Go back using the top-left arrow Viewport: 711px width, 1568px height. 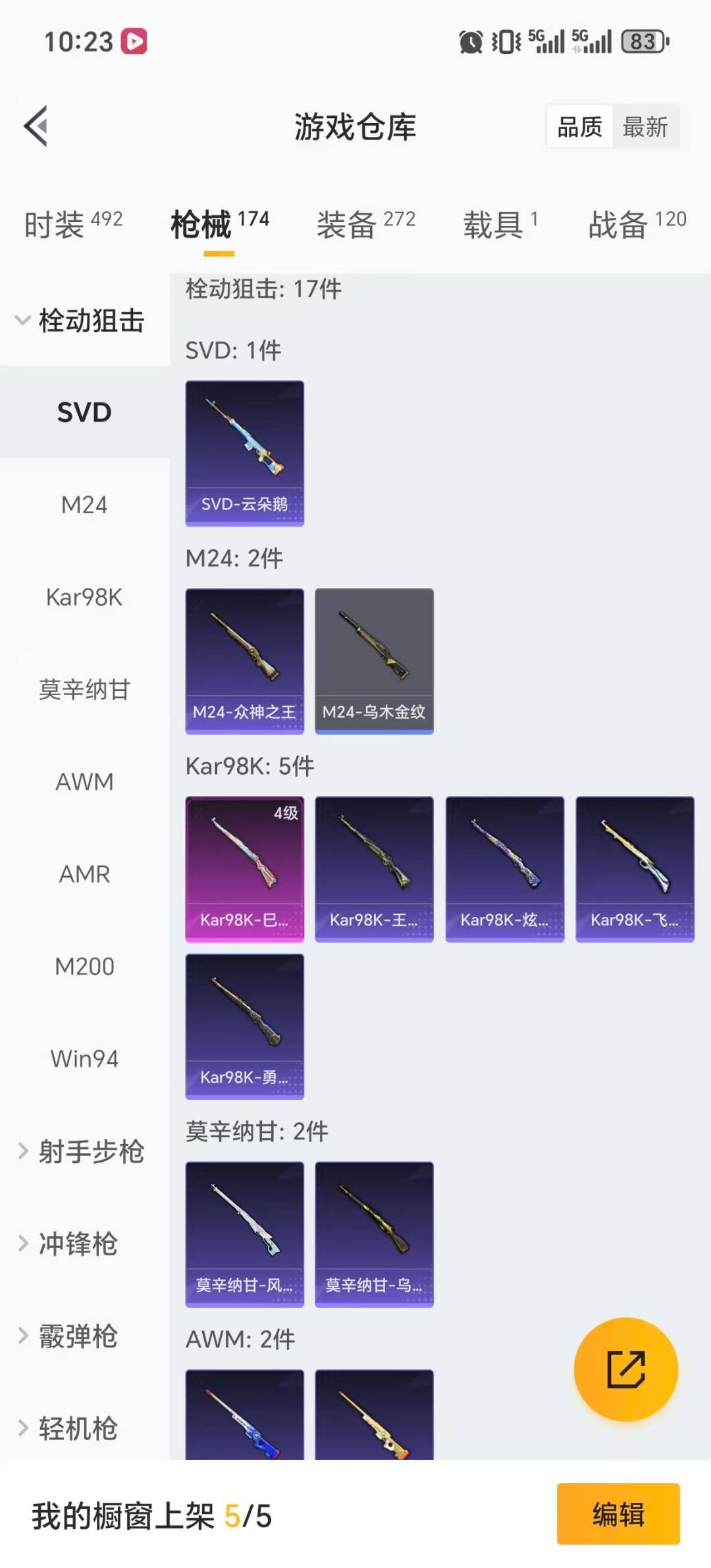click(x=37, y=126)
